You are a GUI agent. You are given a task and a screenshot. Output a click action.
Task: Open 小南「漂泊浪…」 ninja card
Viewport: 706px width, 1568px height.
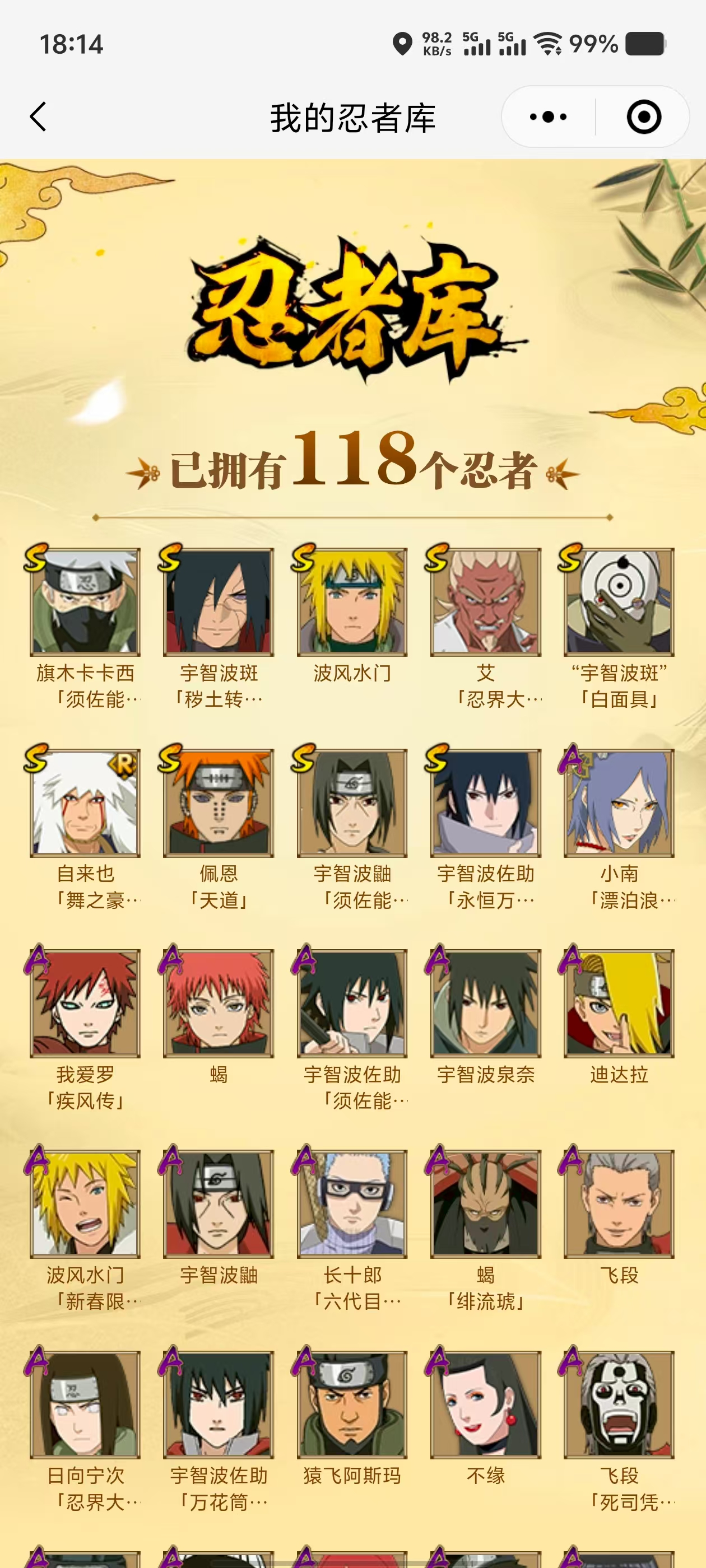(x=619, y=802)
